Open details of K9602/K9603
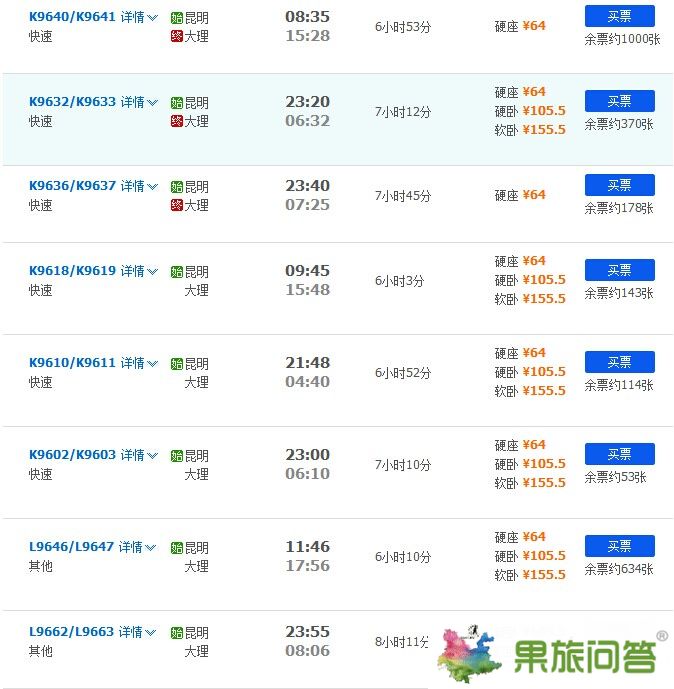 tap(139, 455)
